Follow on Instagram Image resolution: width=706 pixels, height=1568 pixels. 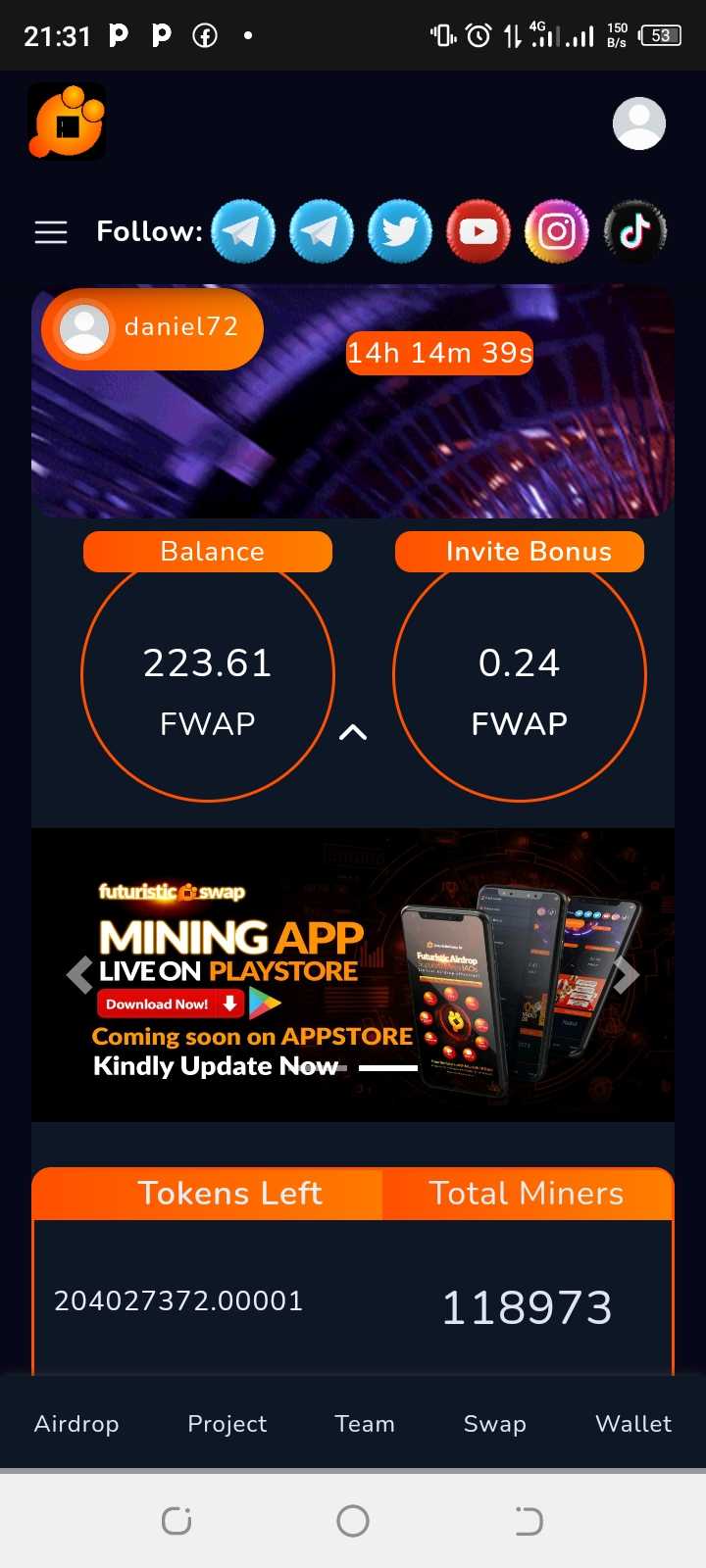[556, 231]
